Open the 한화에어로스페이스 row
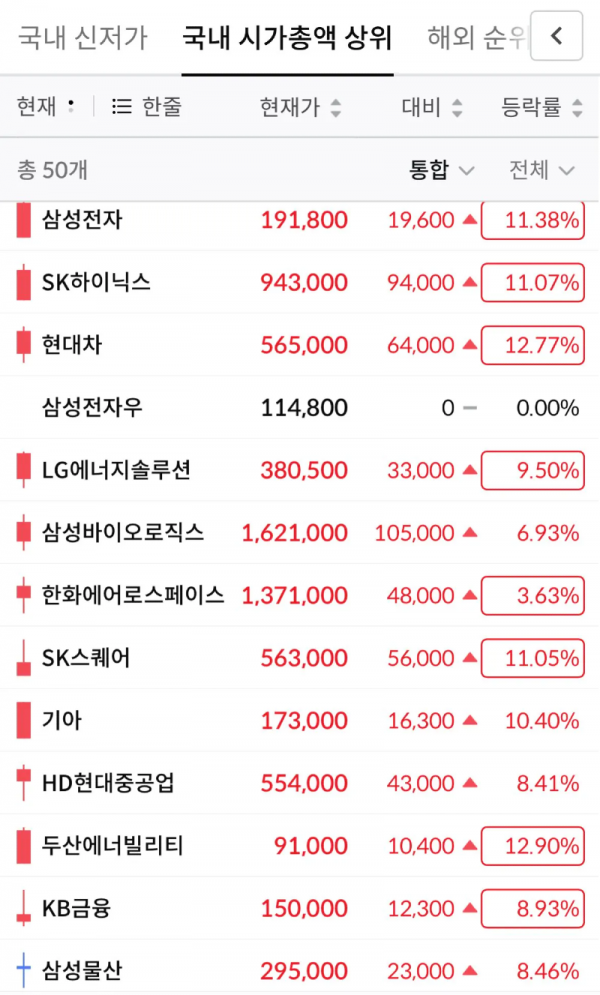Viewport: 600px width, 995px height. point(132,595)
